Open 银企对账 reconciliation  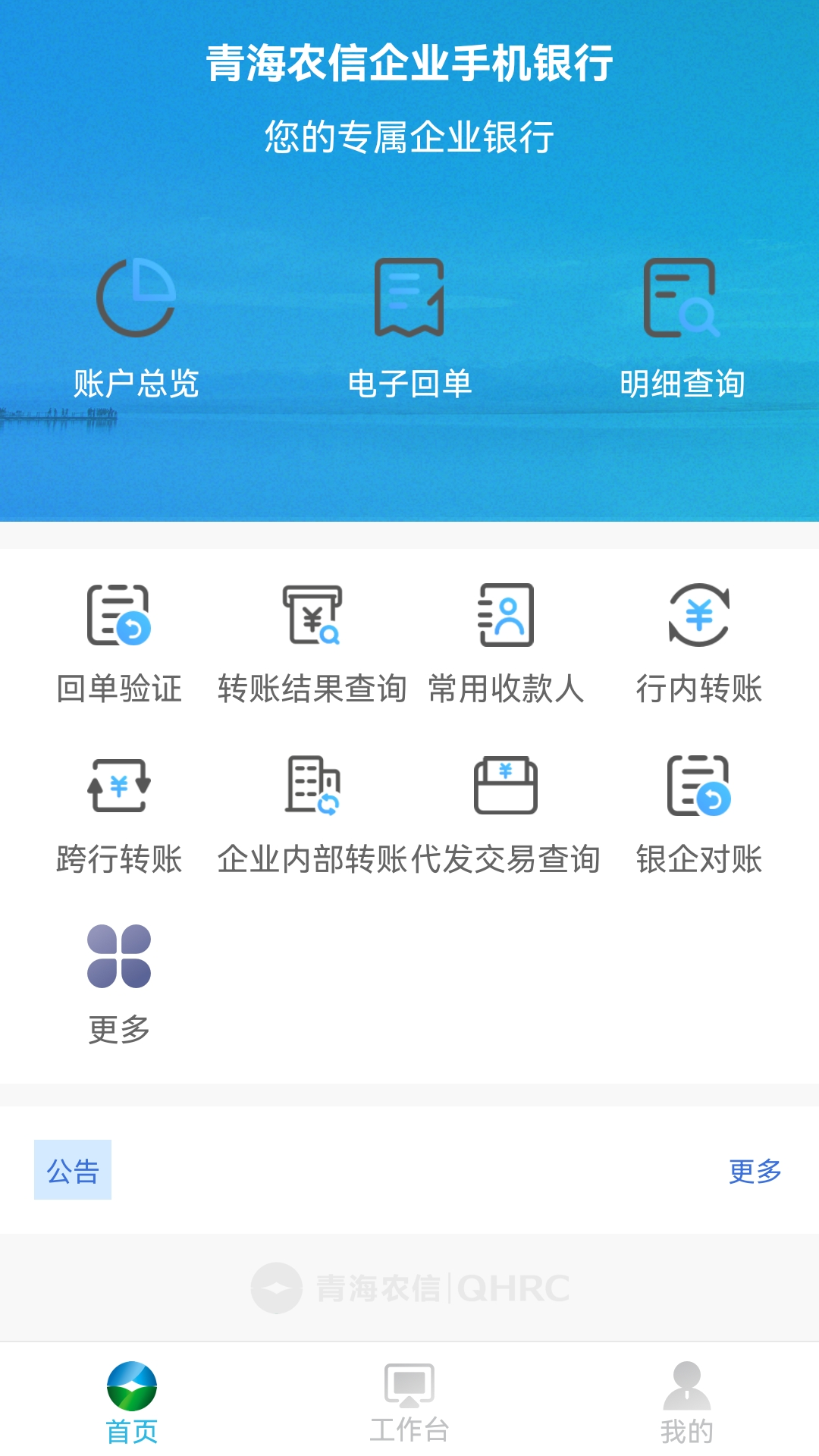[698, 814]
